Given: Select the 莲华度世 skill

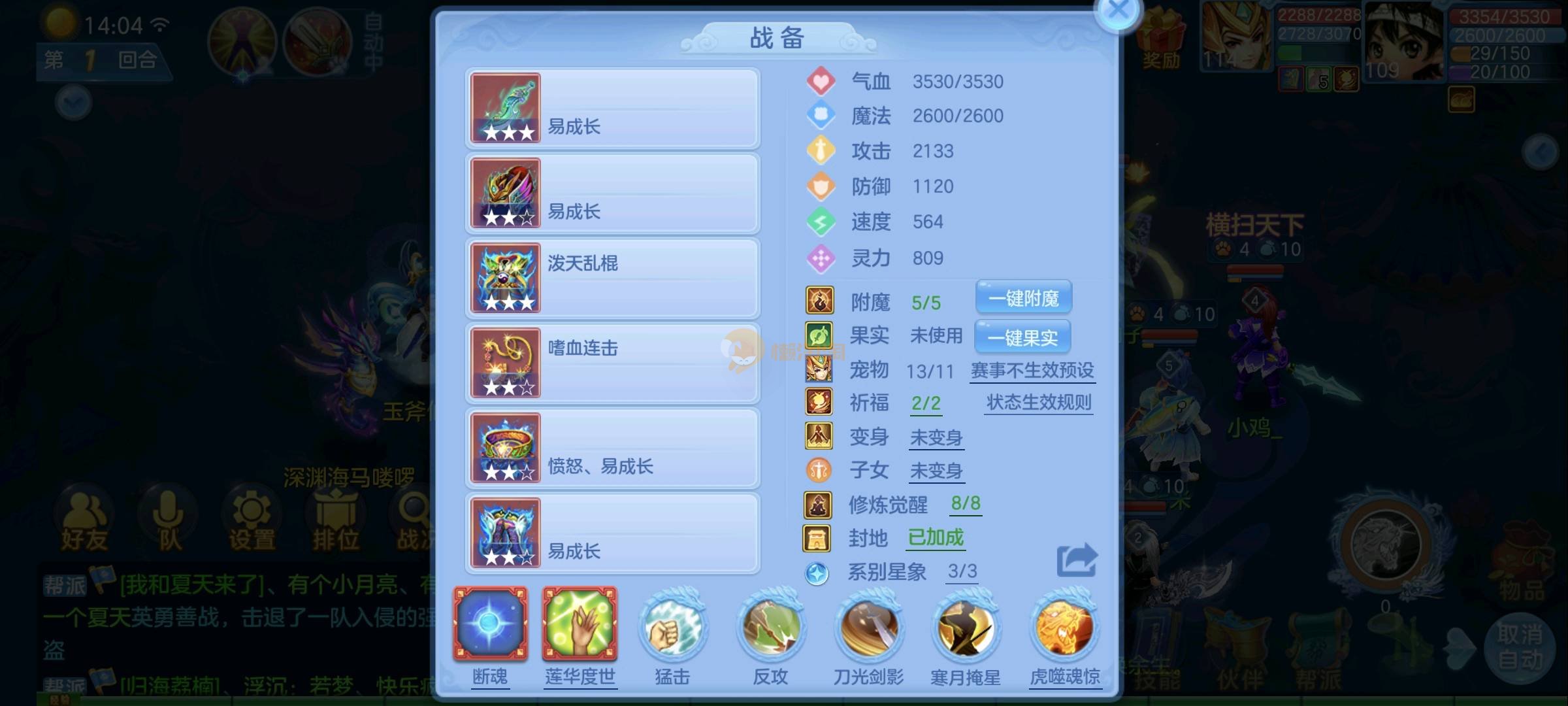Looking at the screenshot, I should 580,626.
